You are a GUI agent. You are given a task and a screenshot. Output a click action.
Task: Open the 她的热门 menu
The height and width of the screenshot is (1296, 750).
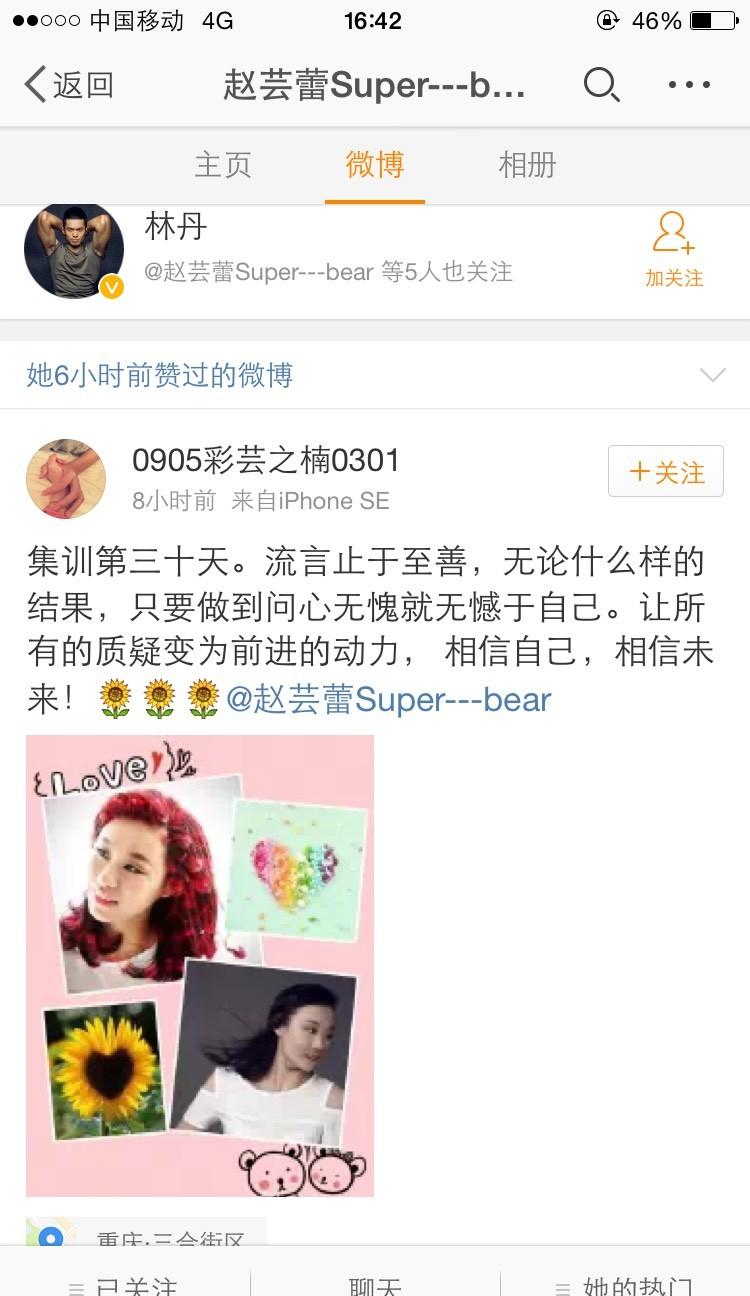(x=625, y=1284)
